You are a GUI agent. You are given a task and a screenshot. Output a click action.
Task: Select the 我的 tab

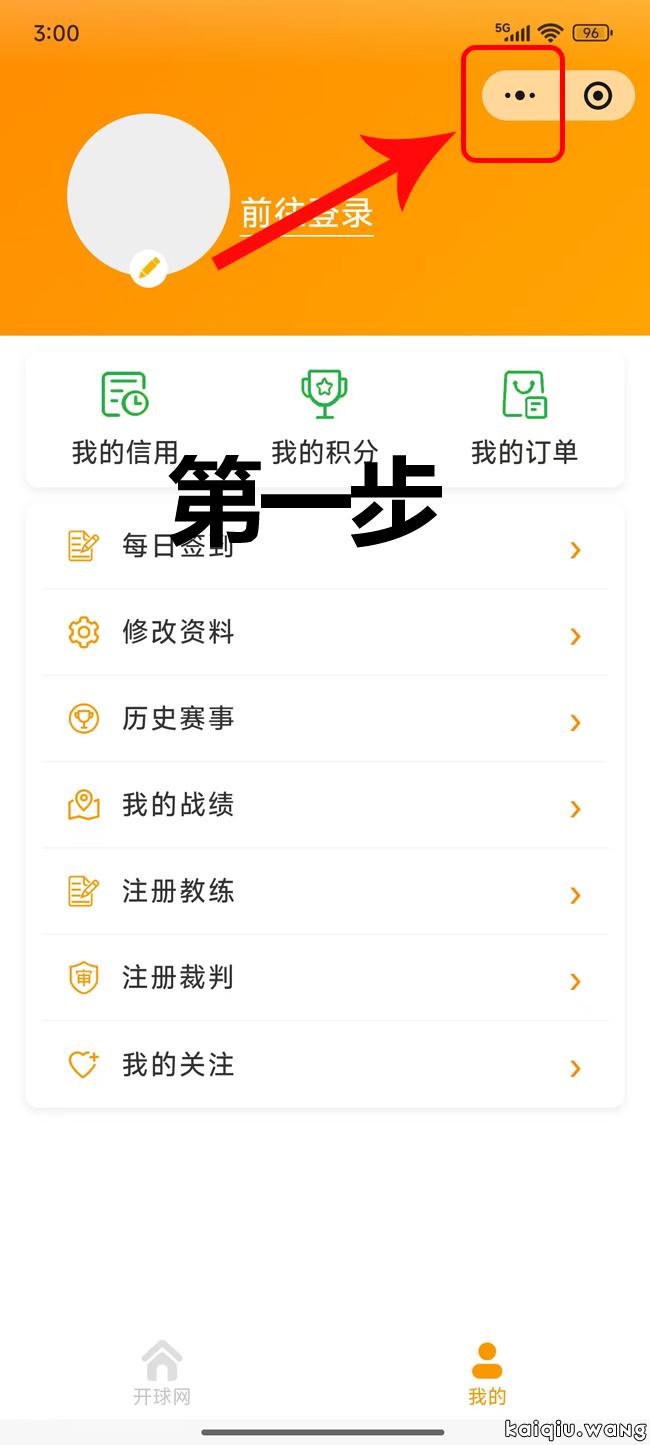487,1374
